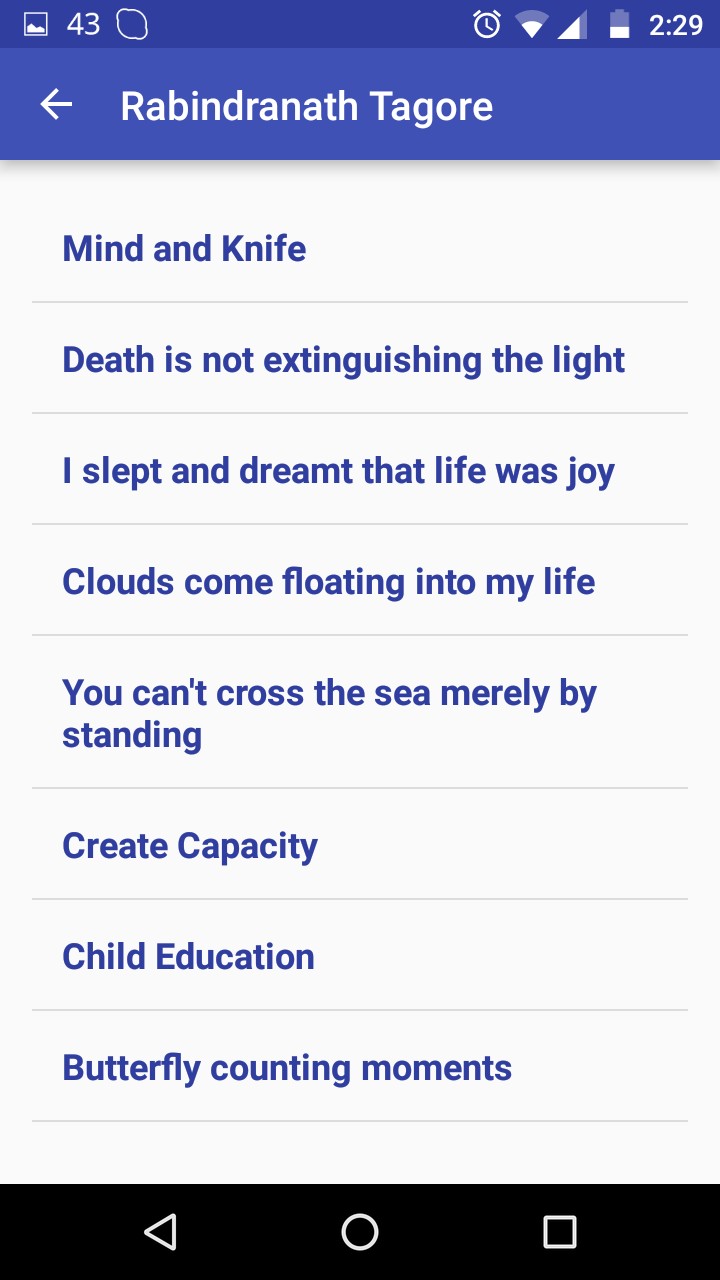The image size is (720, 1280).
Task: Select I slept and dreamt that life was joy
Action: [x=338, y=471]
